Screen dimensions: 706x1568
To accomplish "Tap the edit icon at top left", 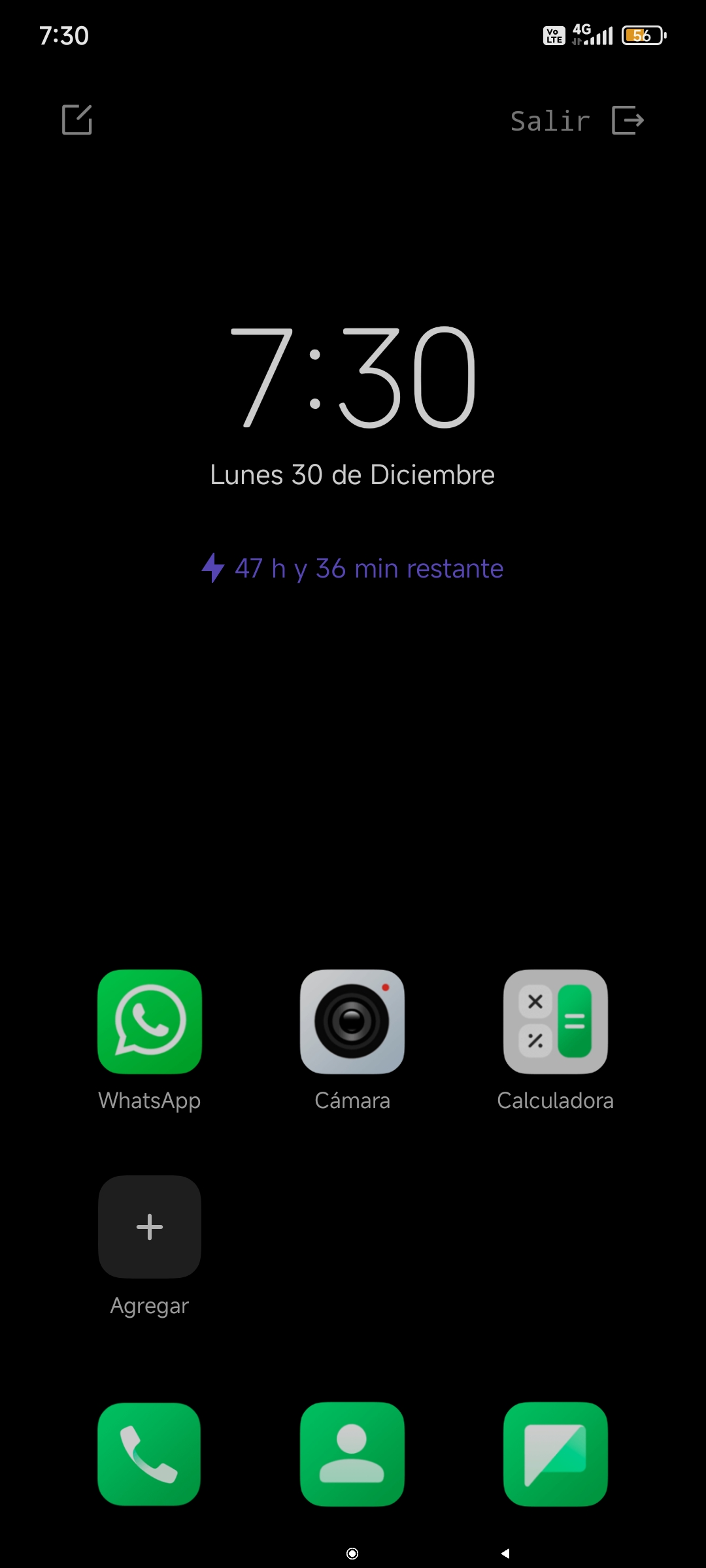I will point(77,120).
